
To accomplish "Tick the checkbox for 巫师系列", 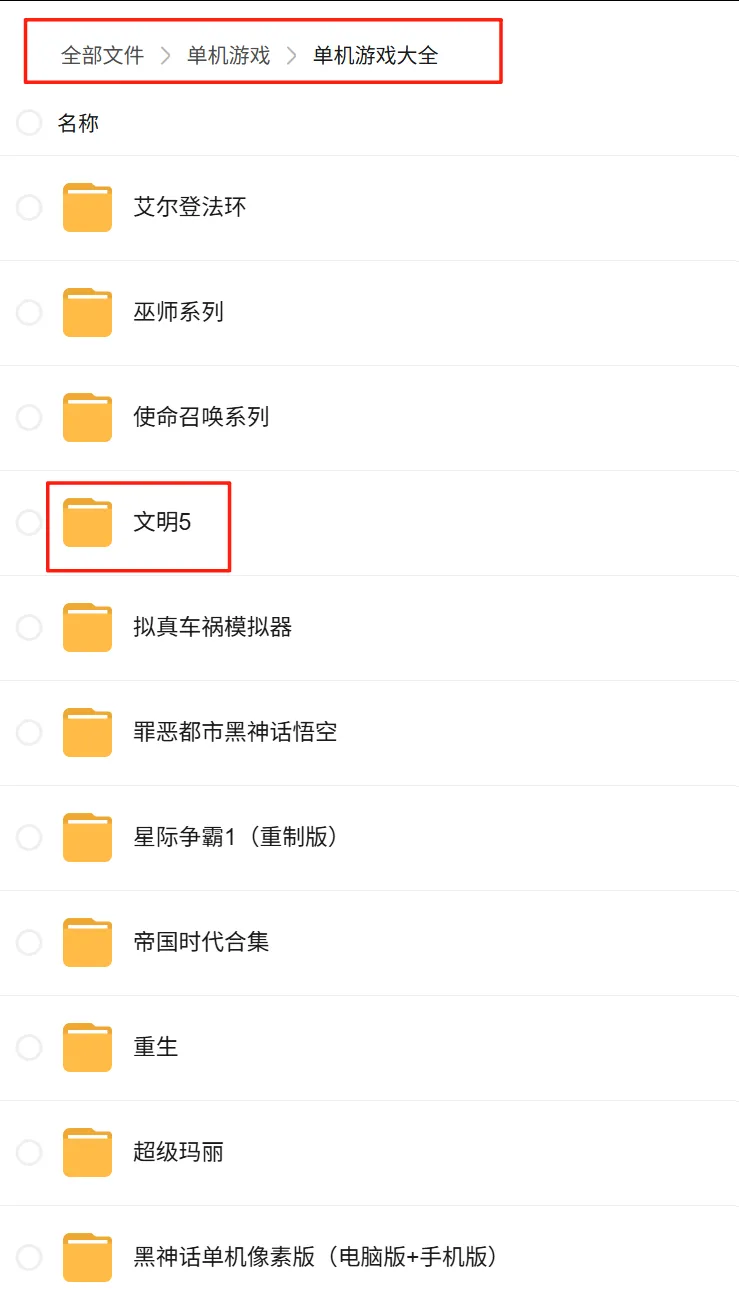I will click(x=29, y=313).
